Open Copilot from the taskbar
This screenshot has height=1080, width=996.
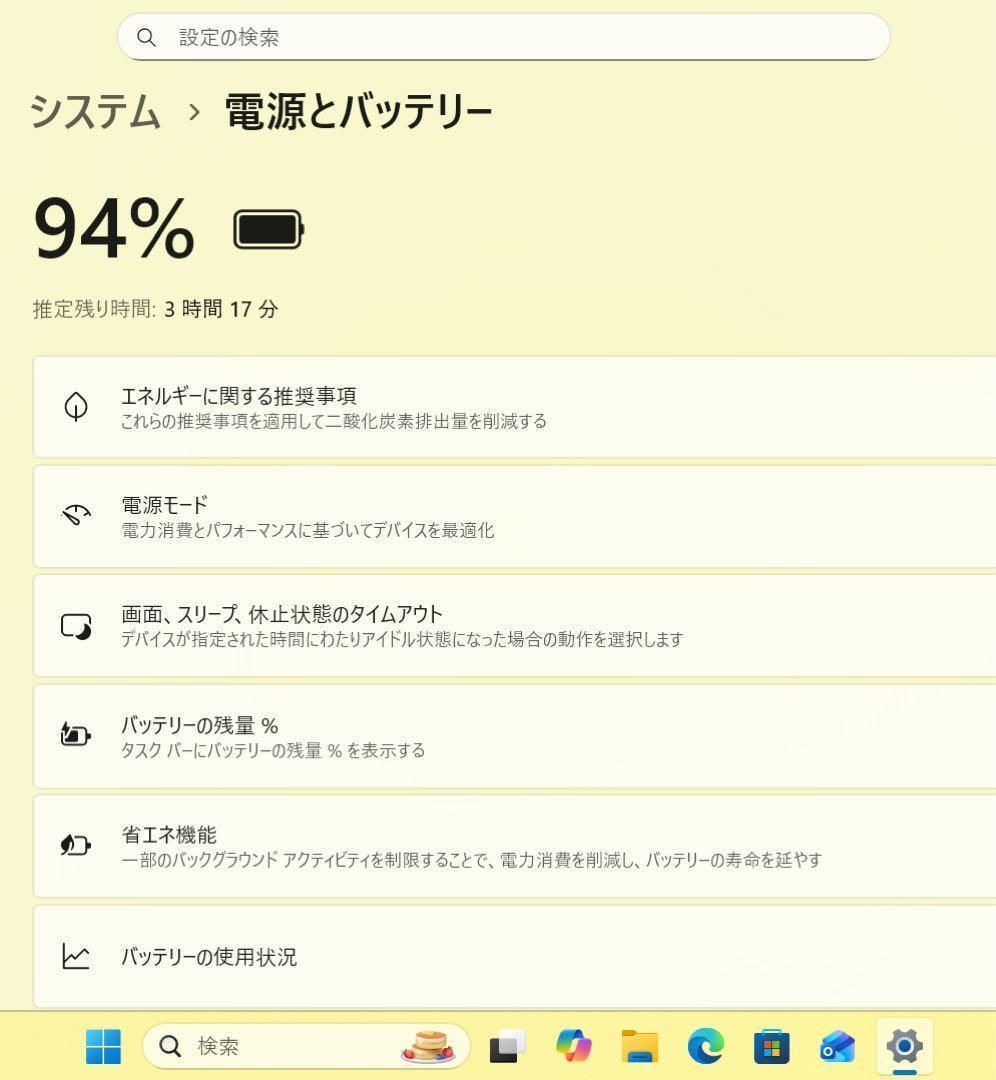(572, 1047)
